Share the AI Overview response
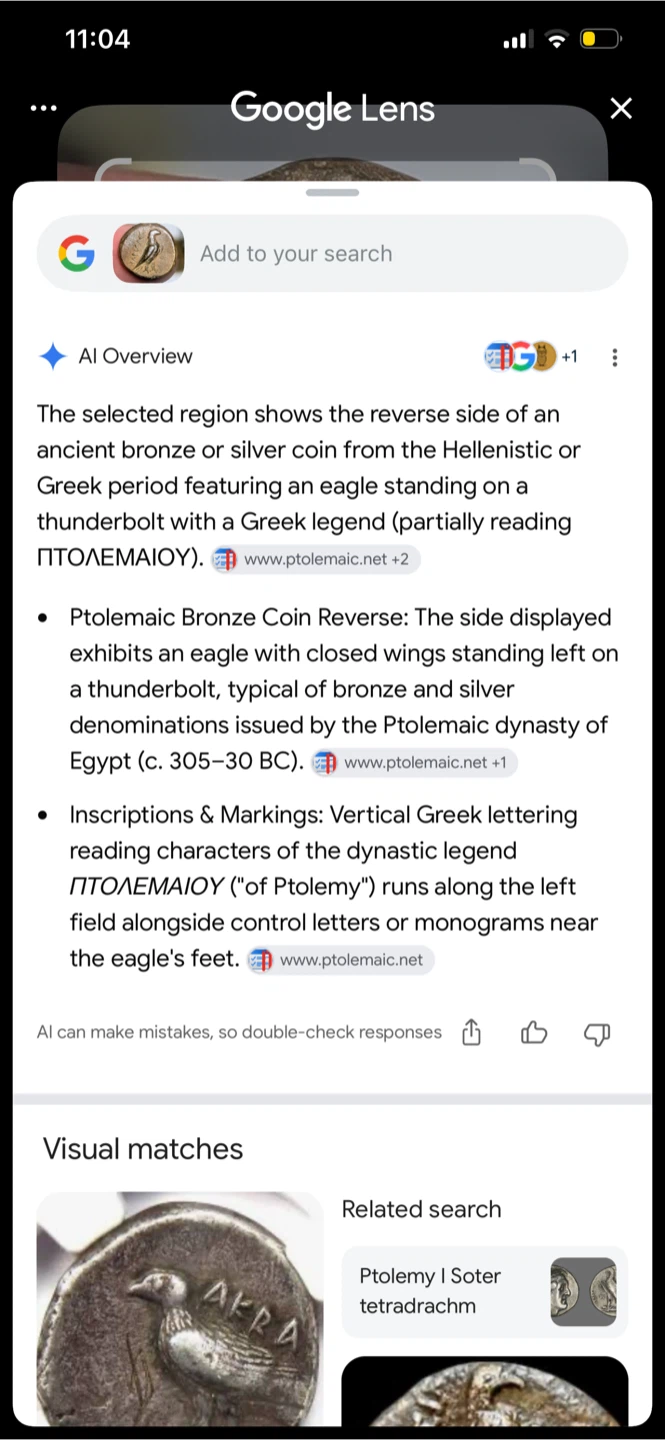This screenshot has width=665, height=1440. point(472,1033)
